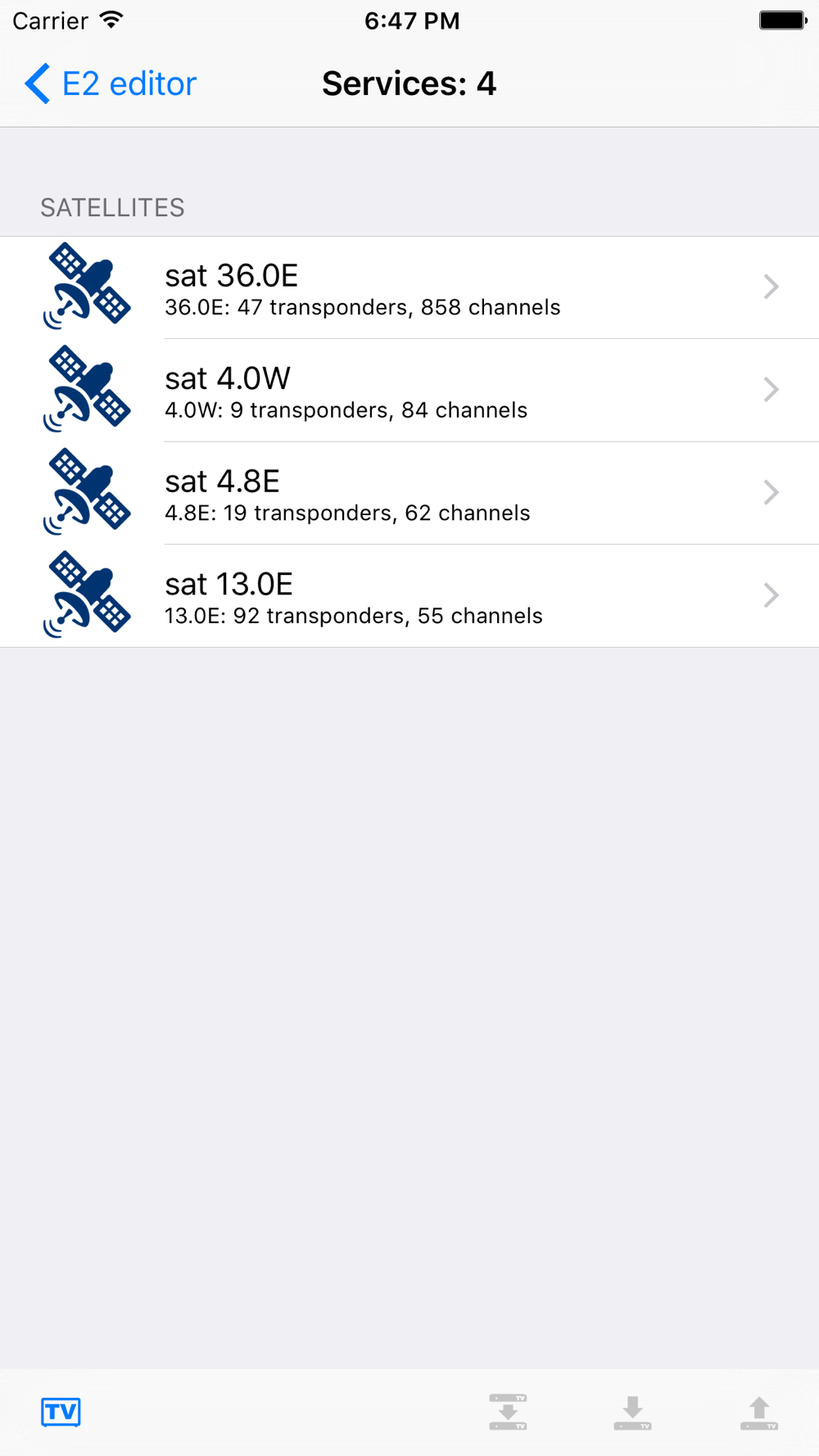
Task: Tap the receiver-to-receiver transfer icon
Action: [508, 1412]
